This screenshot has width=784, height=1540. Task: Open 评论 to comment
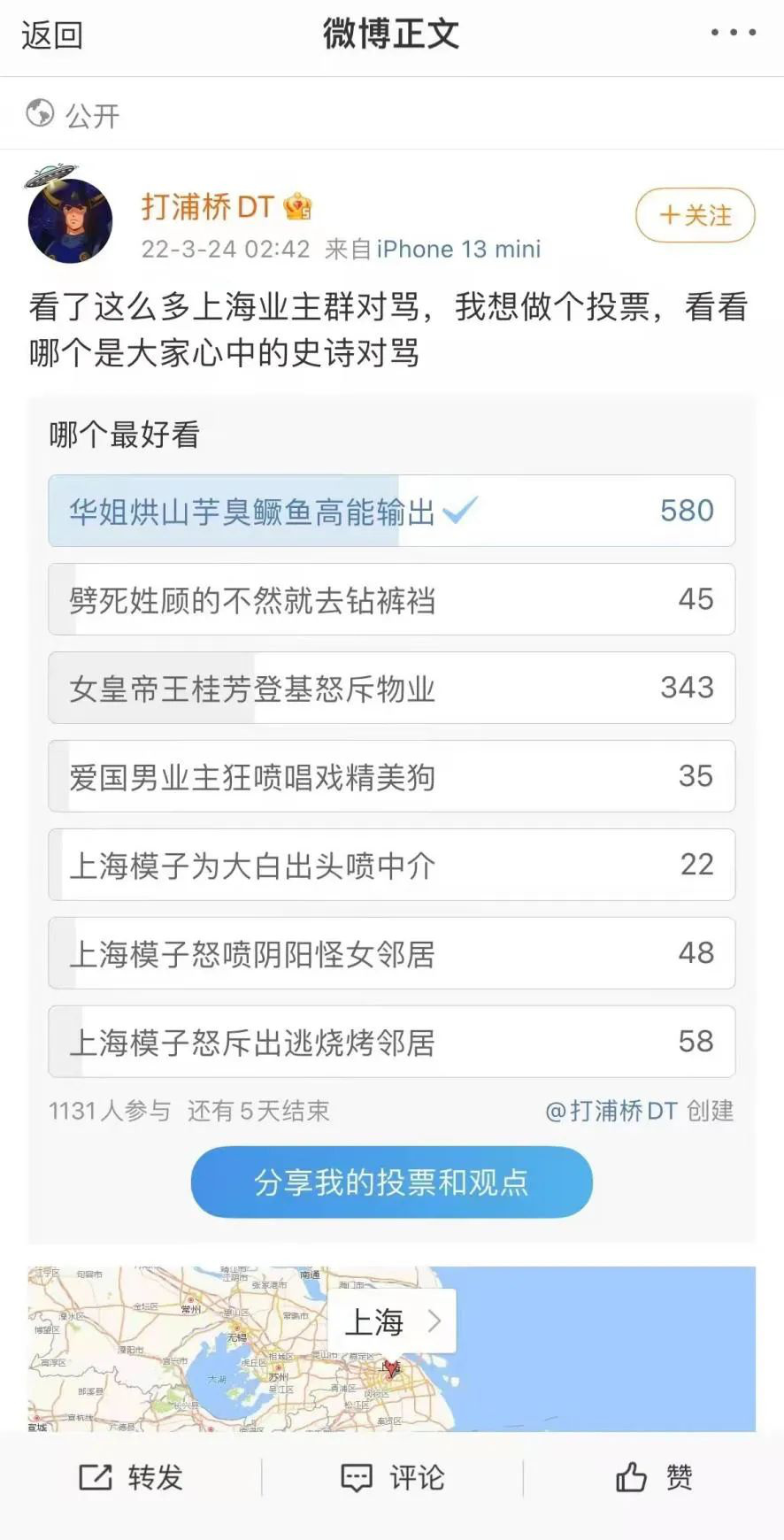[x=392, y=1477]
